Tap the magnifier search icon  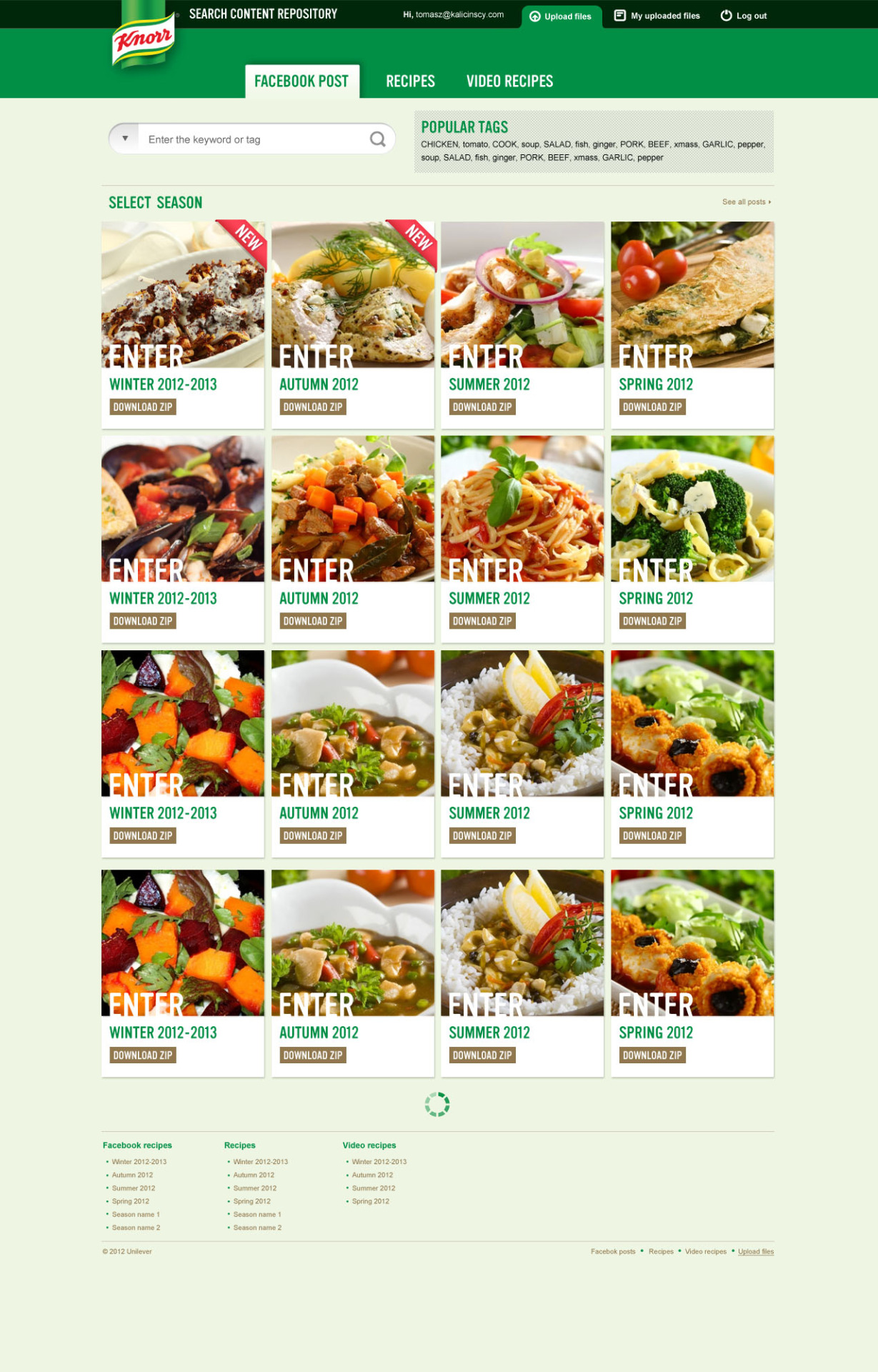377,139
